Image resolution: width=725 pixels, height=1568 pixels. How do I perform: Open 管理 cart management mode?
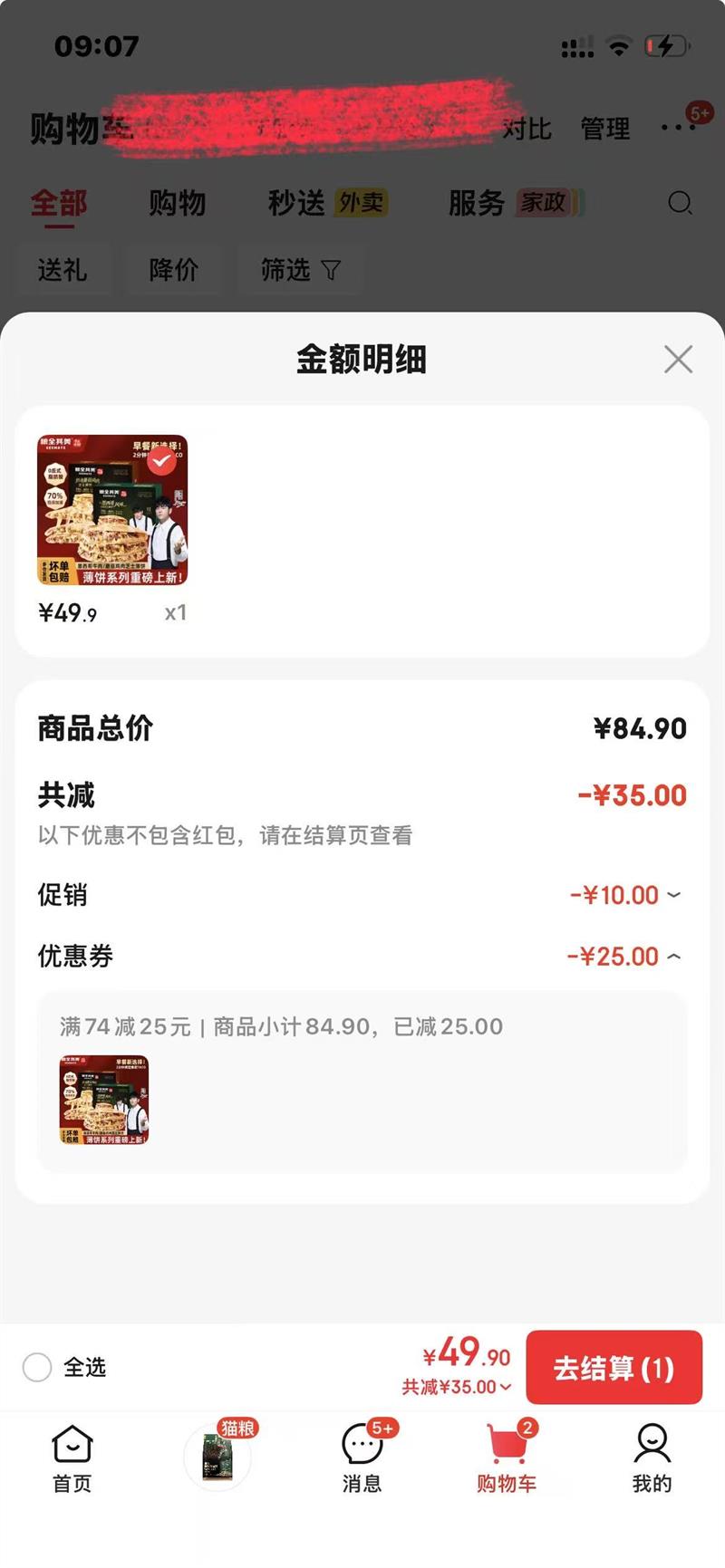tap(605, 129)
